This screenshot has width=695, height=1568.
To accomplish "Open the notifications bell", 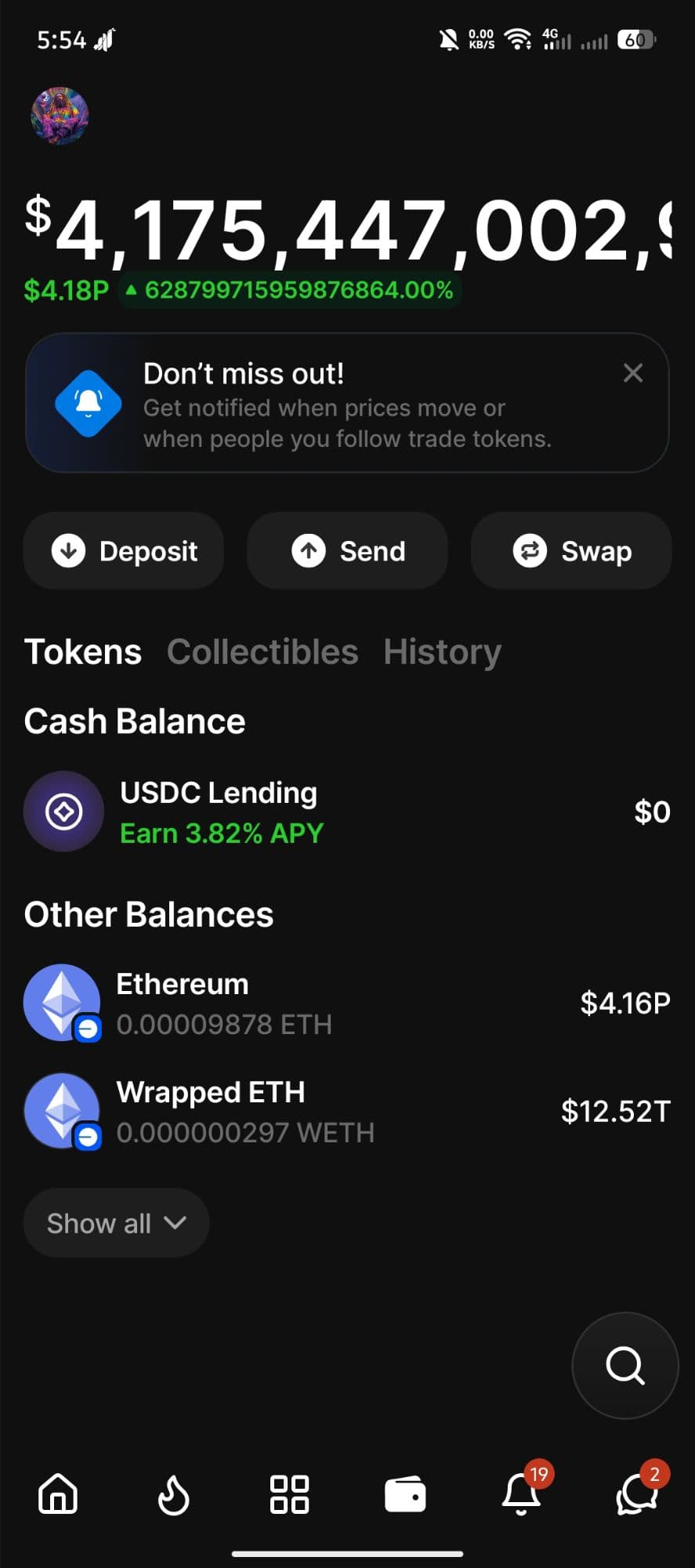I will click(522, 1494).
